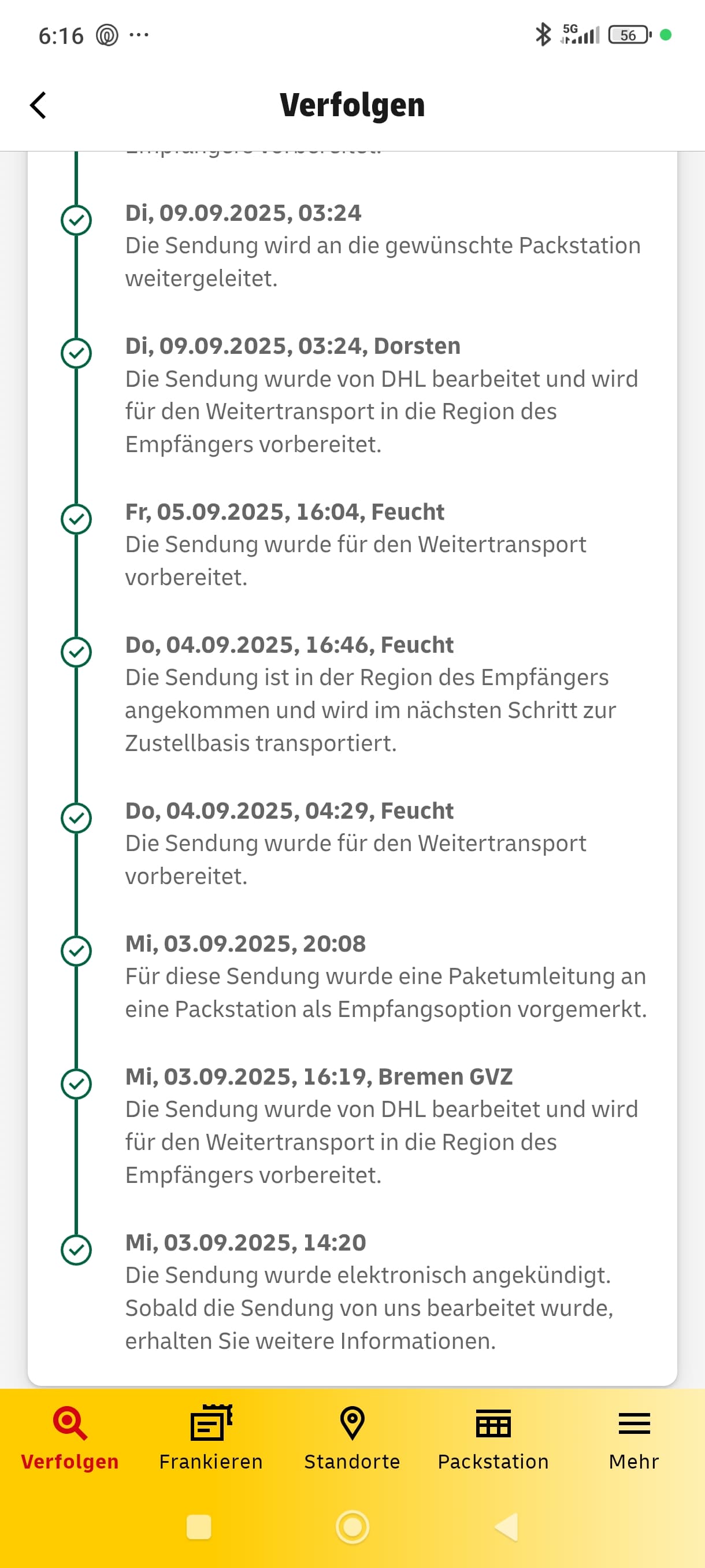Image resolution: width=705 pixels, height=1568 pixels.
Task: Open the Verfolgen tab
Action: pos(70,1437)
